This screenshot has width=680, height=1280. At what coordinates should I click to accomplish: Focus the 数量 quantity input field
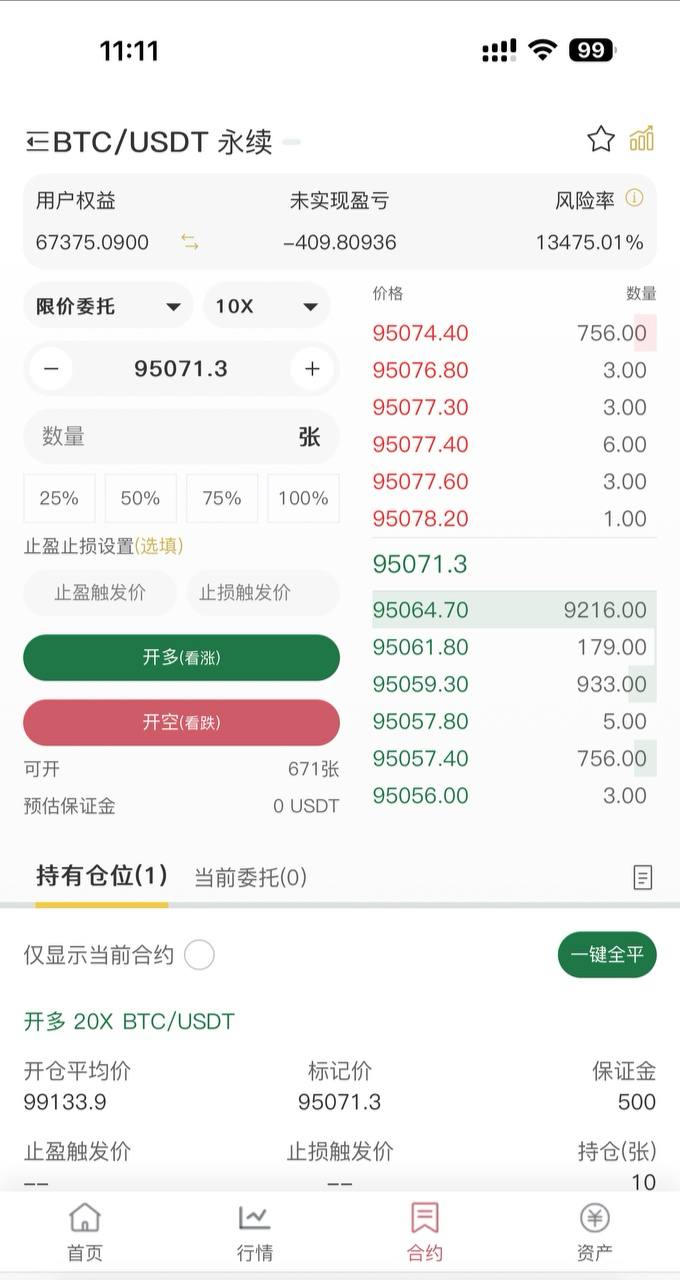[160, 436]
